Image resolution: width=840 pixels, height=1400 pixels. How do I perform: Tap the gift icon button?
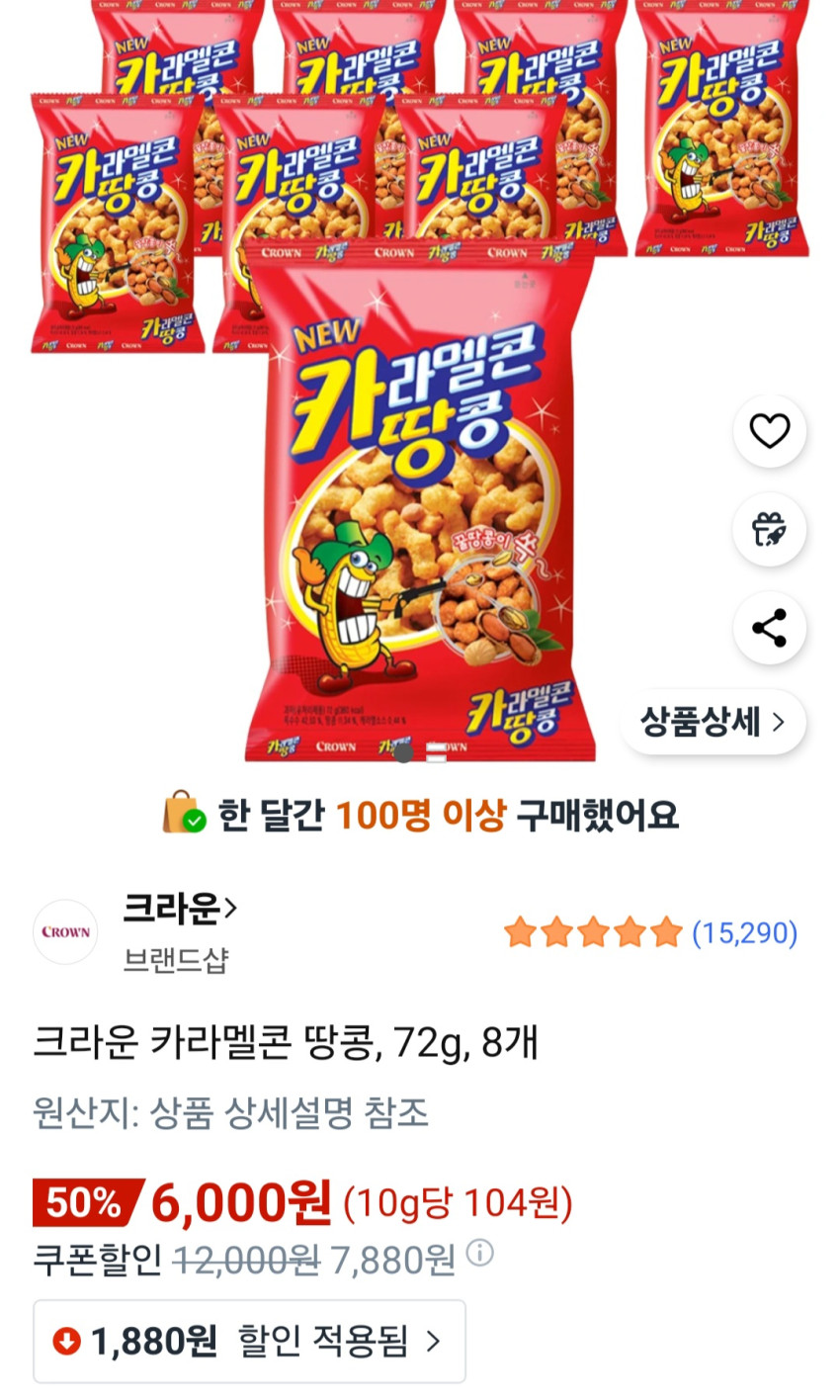click(769, 530)
